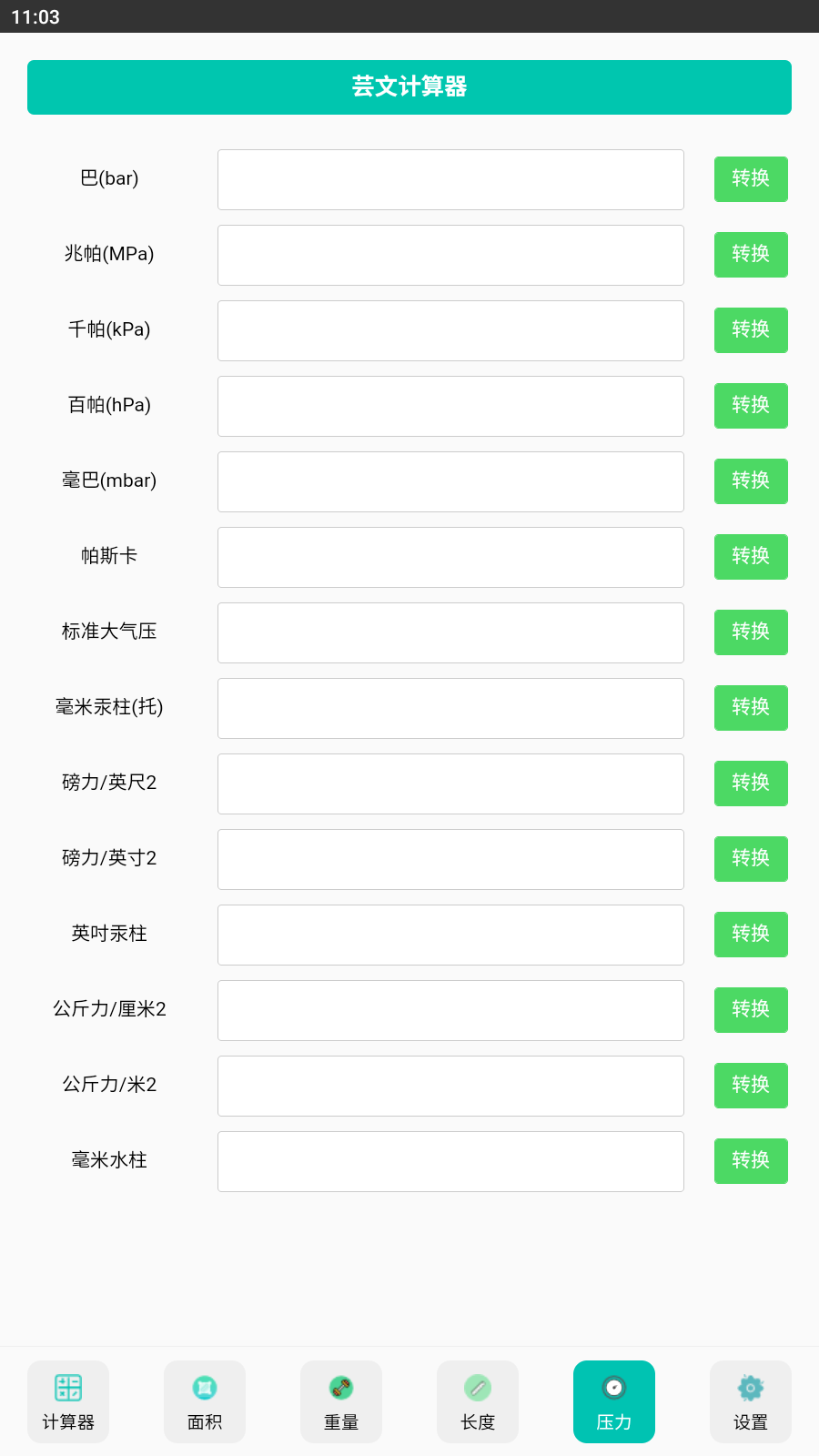Focus the 磅力/英寸2 input box
Image resolution: width=819 pixels, height=1456 pixels.
click(x=450, y=859)
